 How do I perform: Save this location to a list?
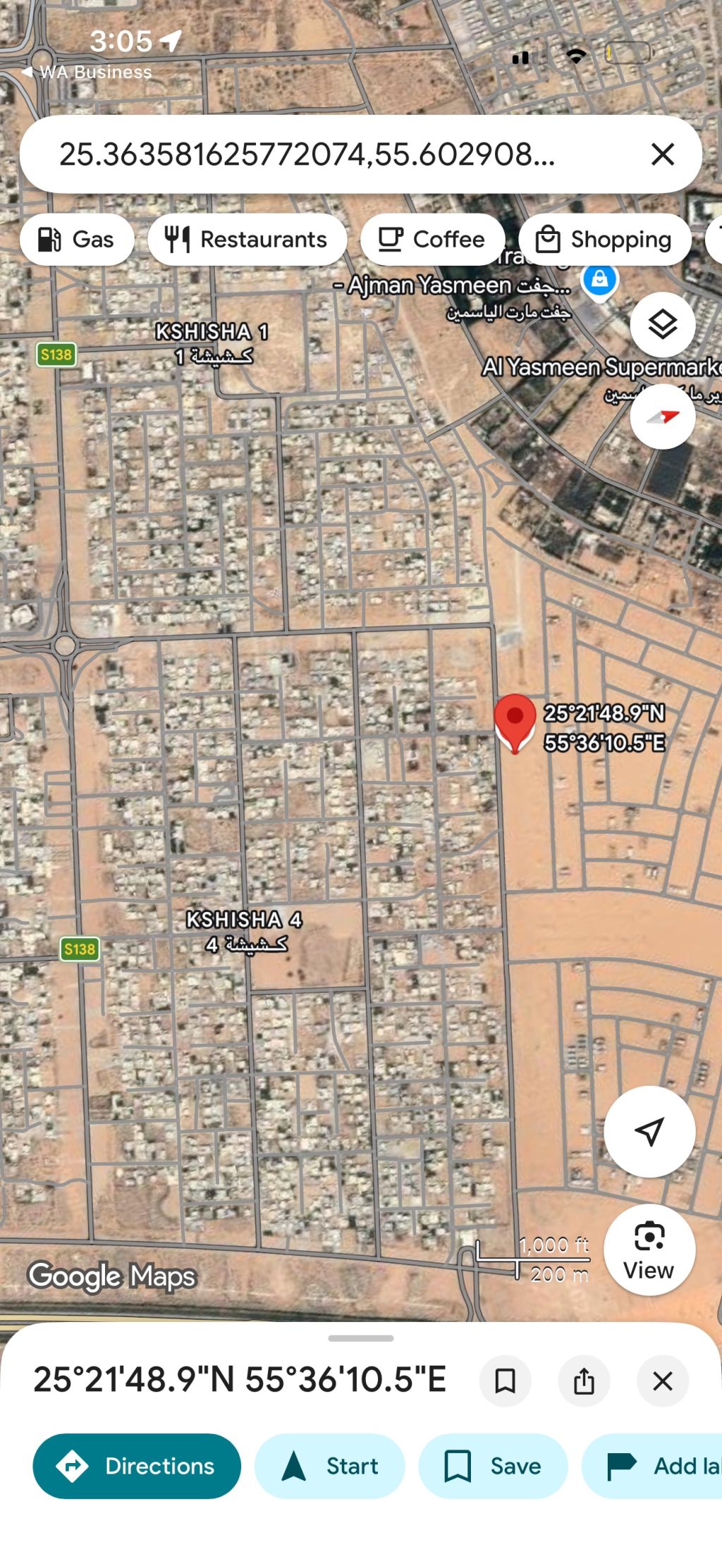click(493, 1466)
